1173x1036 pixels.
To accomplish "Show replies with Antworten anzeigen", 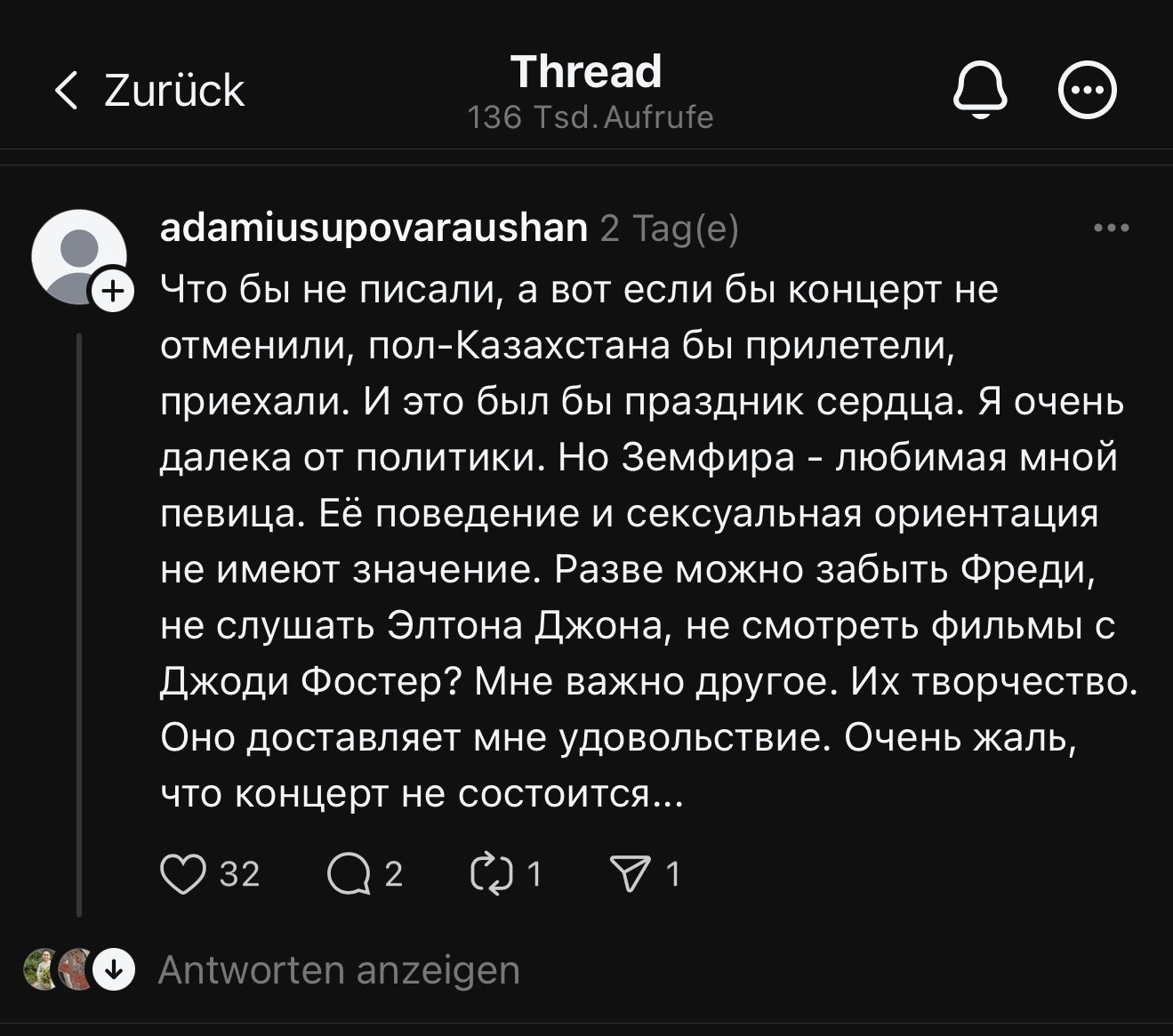I will click(x=338, y=969).
